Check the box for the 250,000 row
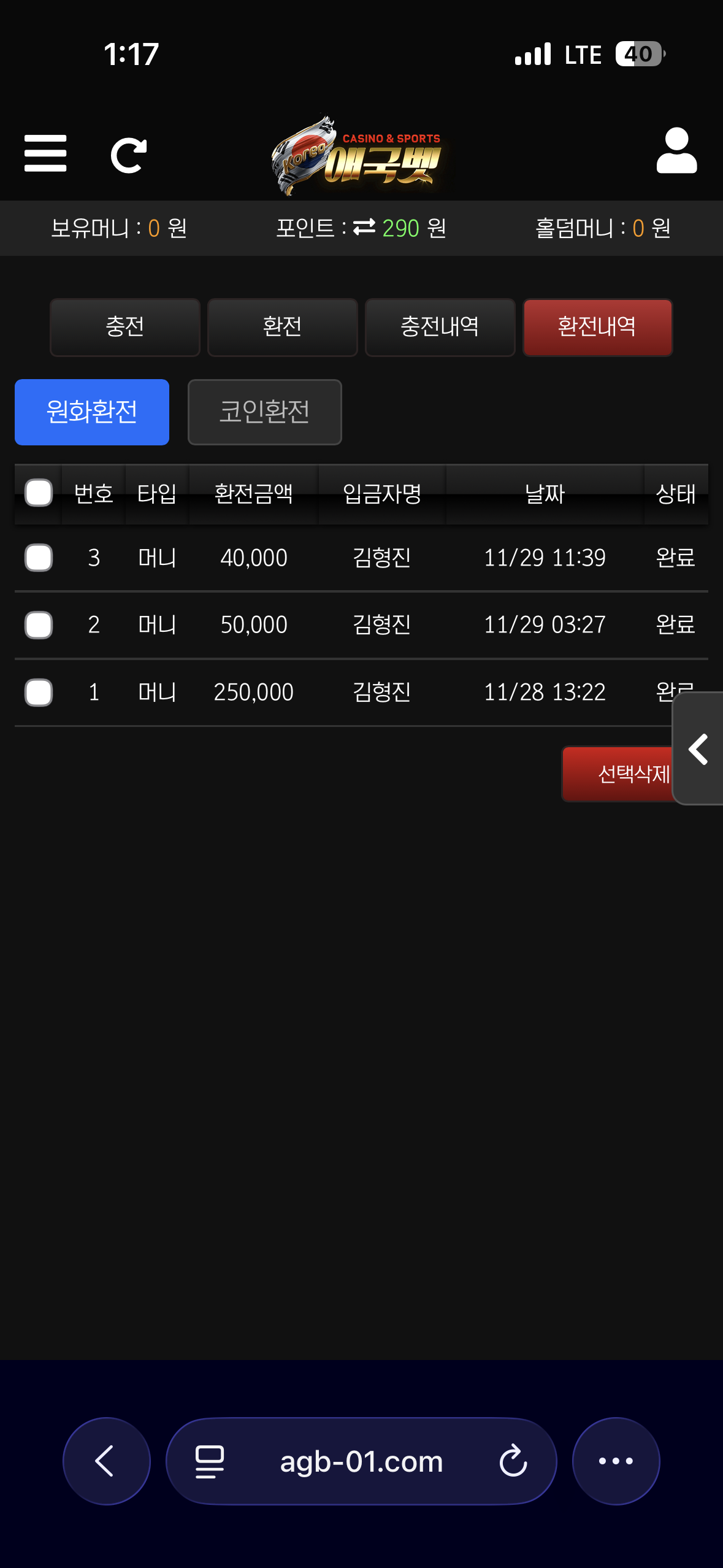Image resolution: width=723 pixels, height=1568 pixels. pos(39,693)
